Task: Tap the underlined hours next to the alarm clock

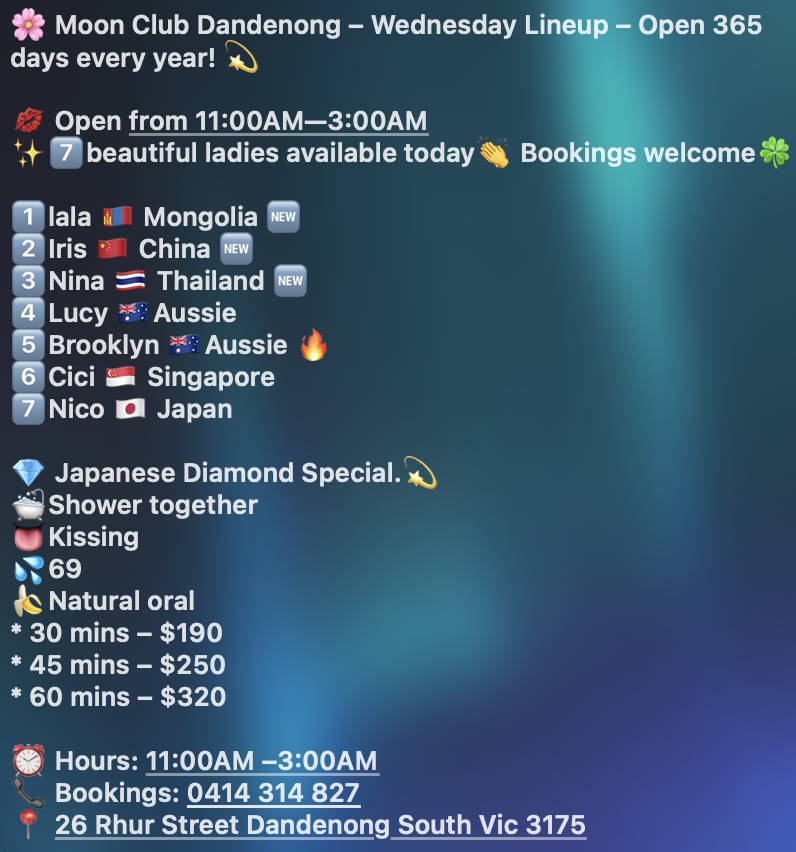Action: click(x=262, y=761)
